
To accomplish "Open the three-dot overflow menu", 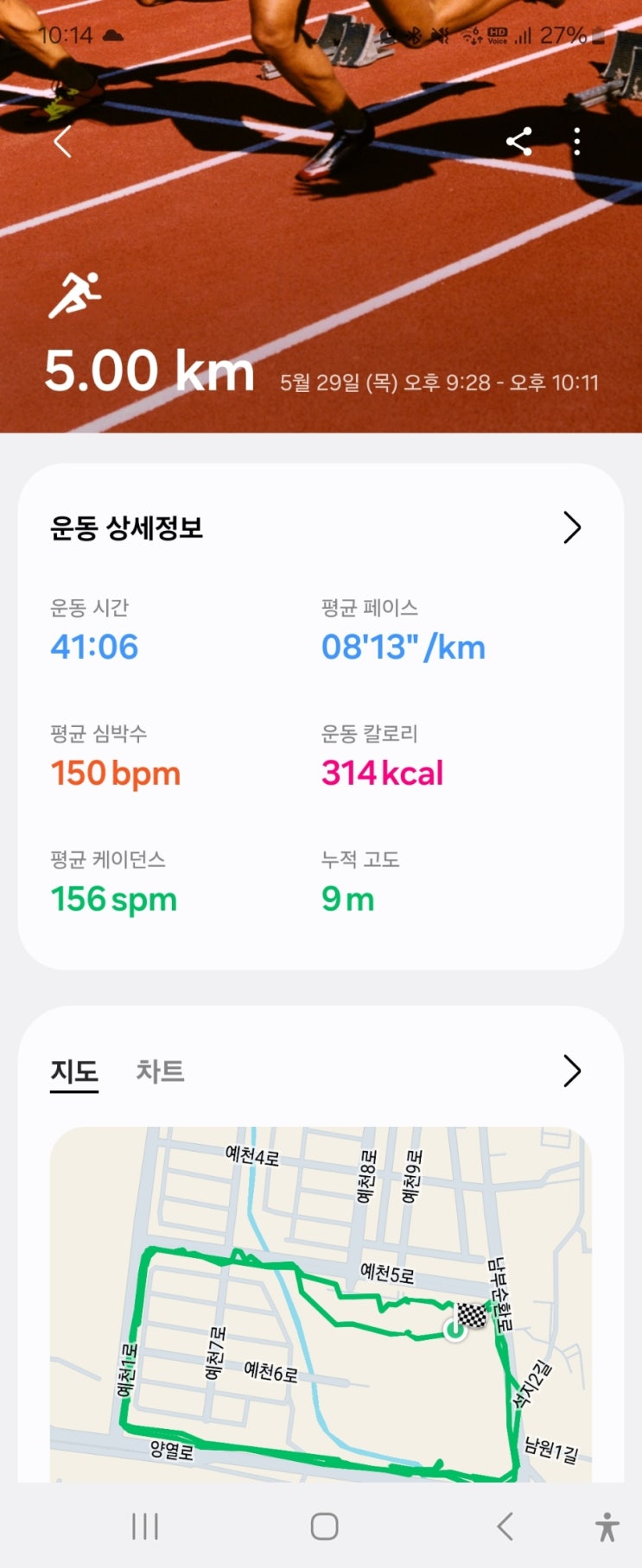I will (577, 142).
